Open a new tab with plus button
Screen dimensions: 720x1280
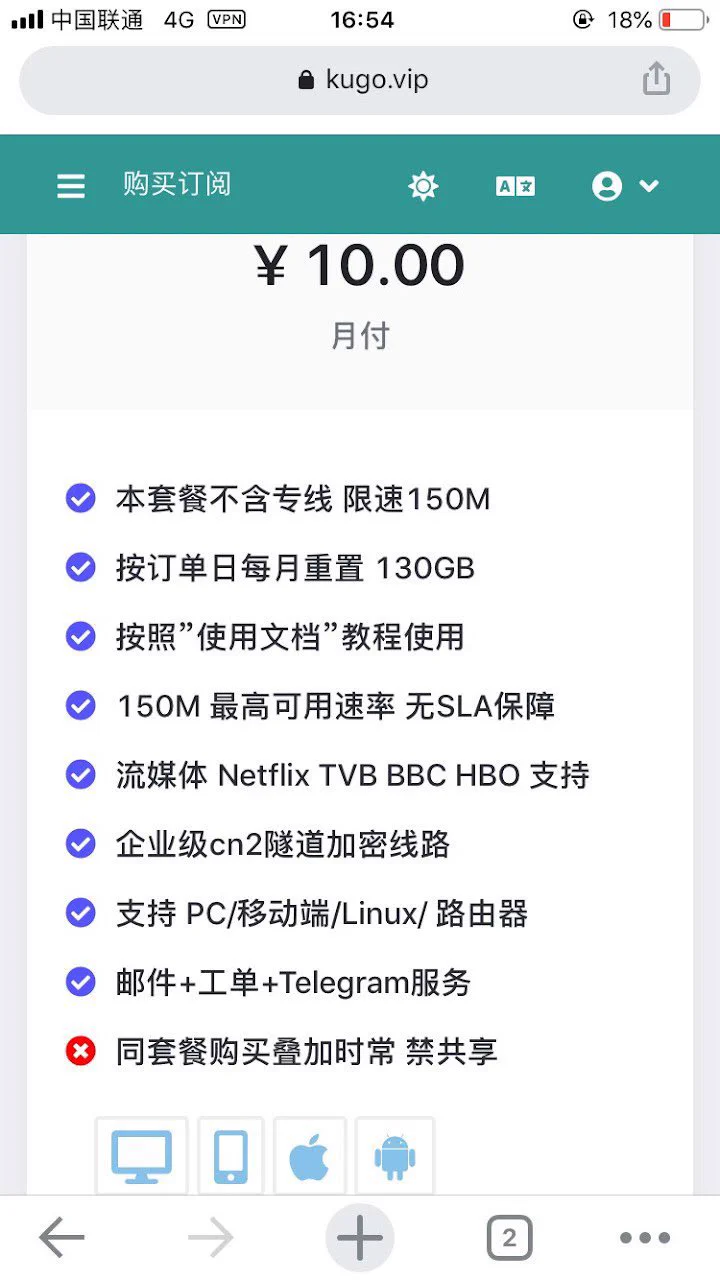(360, 1239)
